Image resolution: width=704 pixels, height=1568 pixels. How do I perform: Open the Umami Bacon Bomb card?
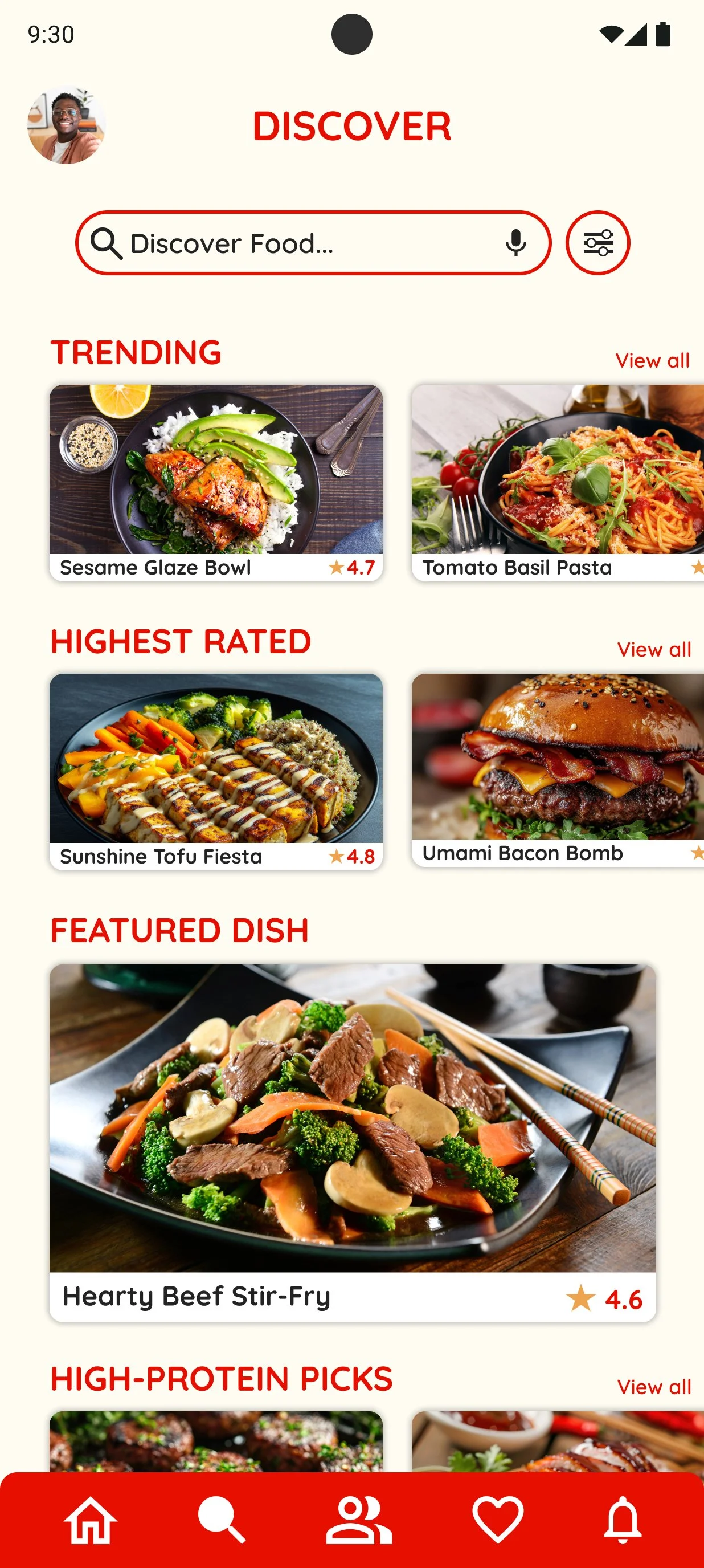[558, 769]
